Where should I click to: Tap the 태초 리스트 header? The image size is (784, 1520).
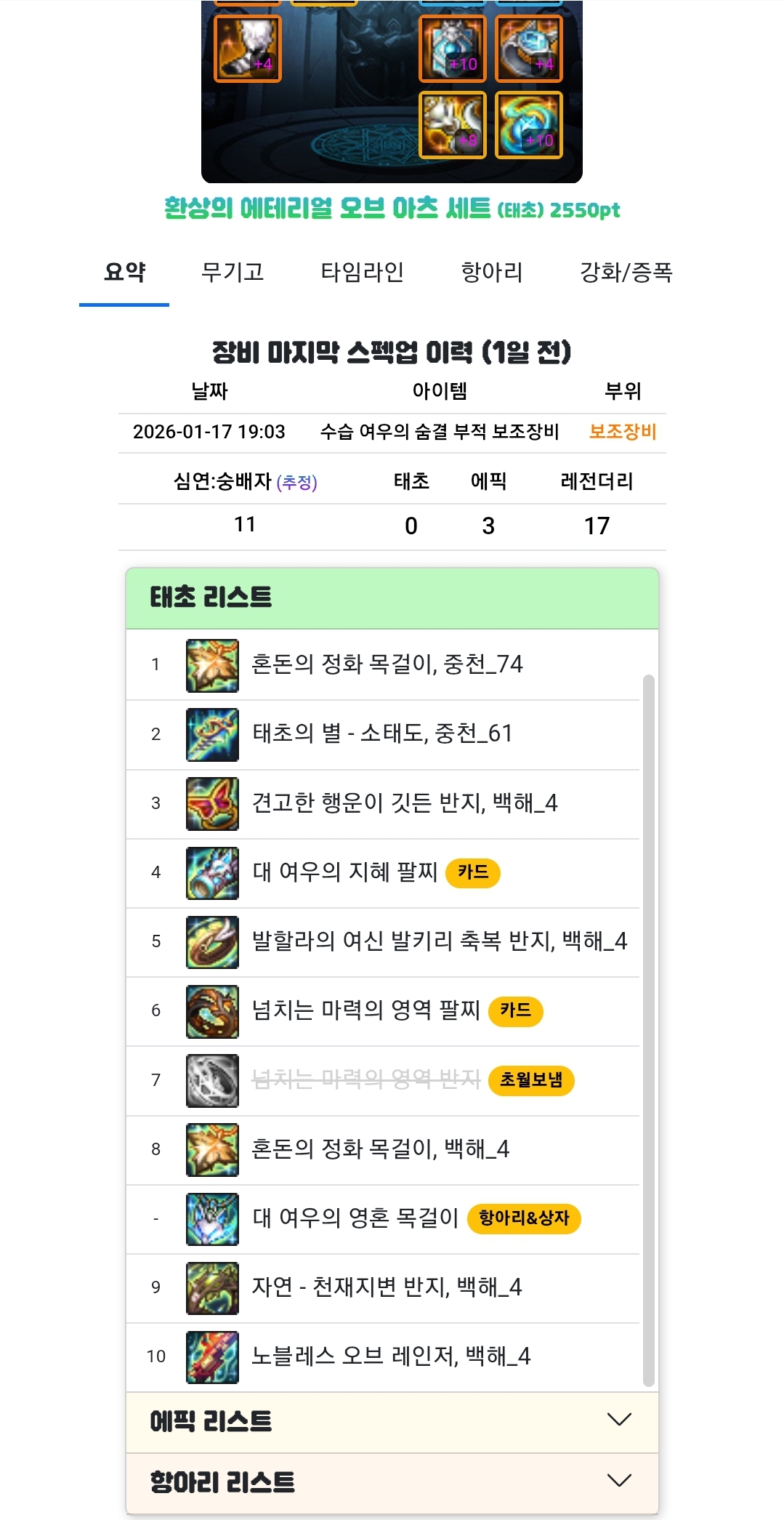pos(392,598)
